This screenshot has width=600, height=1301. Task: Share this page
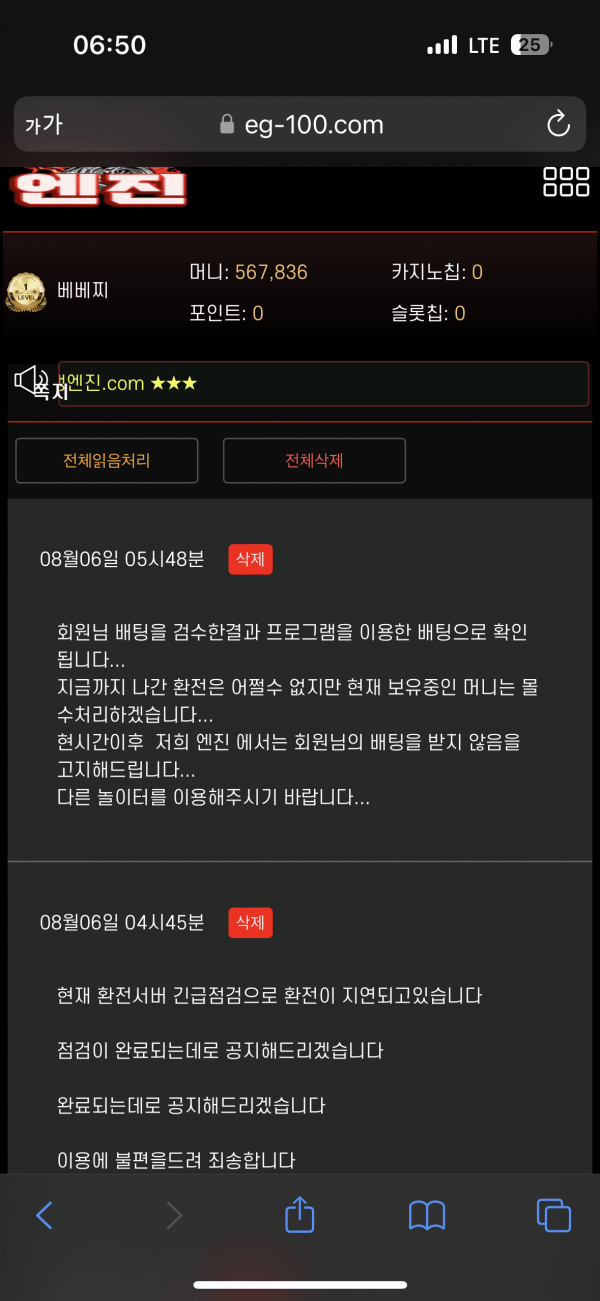[300, 1215]
